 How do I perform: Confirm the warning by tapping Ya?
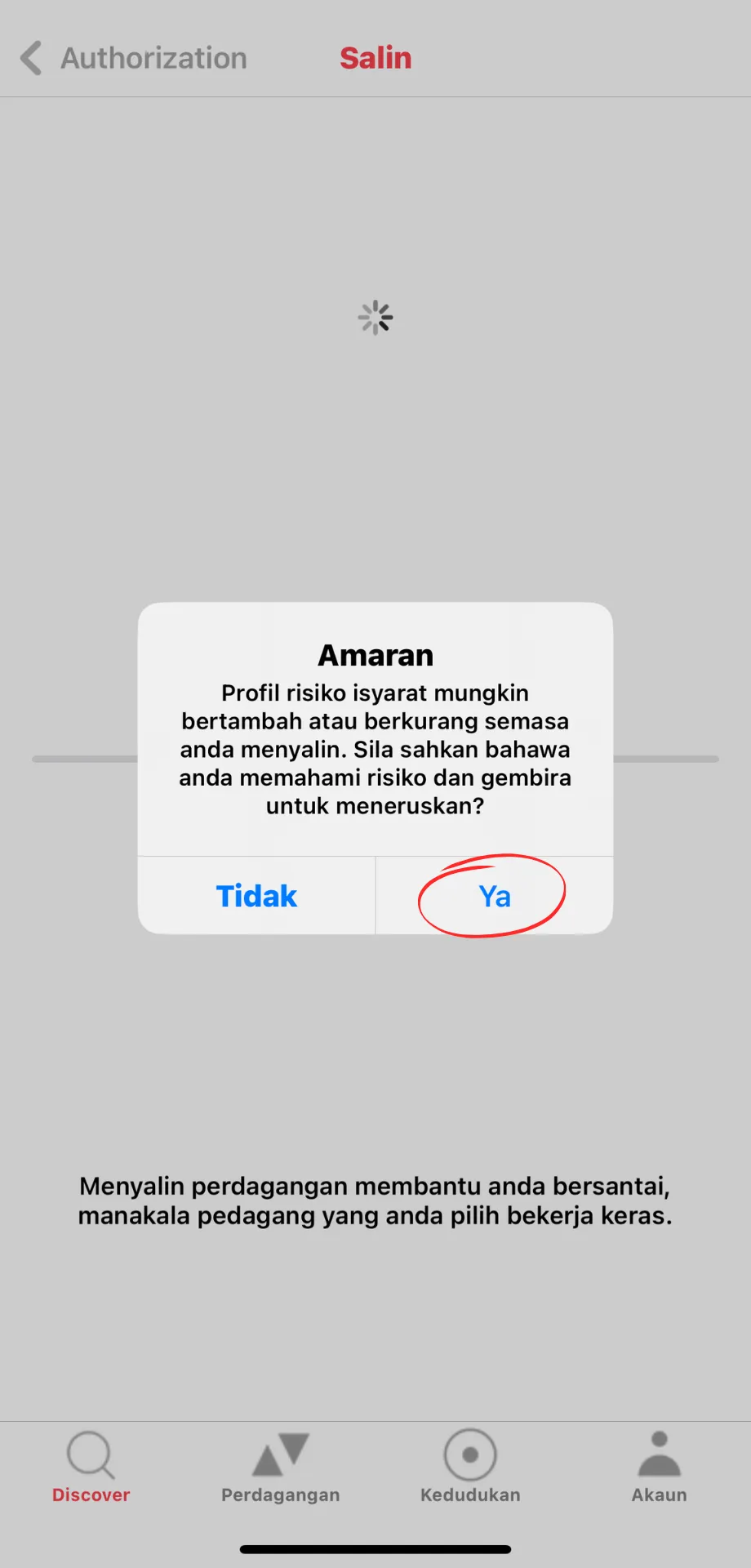click(495, 896)
